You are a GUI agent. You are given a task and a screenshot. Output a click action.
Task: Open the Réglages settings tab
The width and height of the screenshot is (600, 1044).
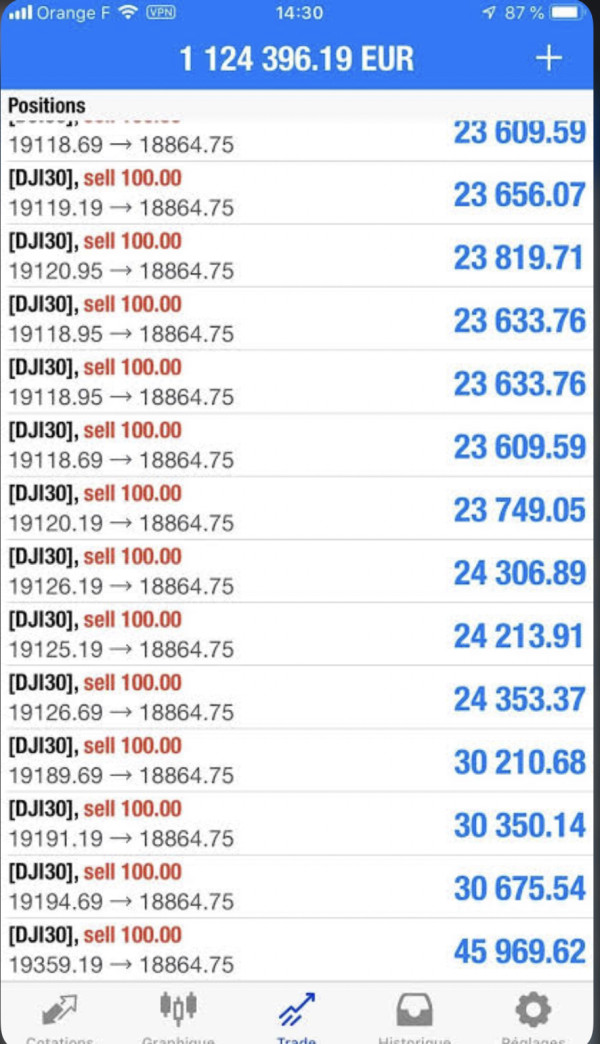(532, 1014)
